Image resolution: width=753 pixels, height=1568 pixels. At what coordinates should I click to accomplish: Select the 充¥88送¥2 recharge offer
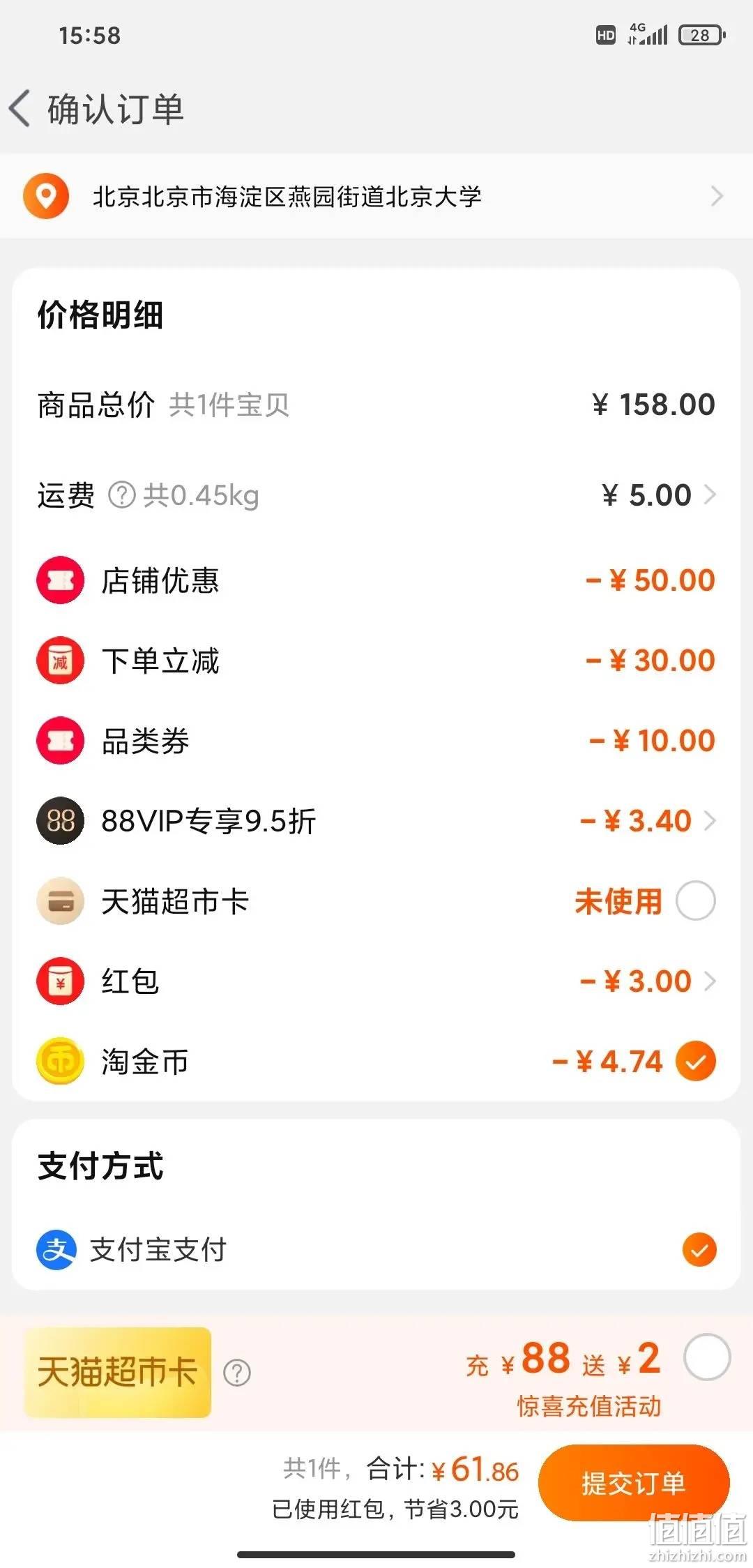click(707, 1357)
